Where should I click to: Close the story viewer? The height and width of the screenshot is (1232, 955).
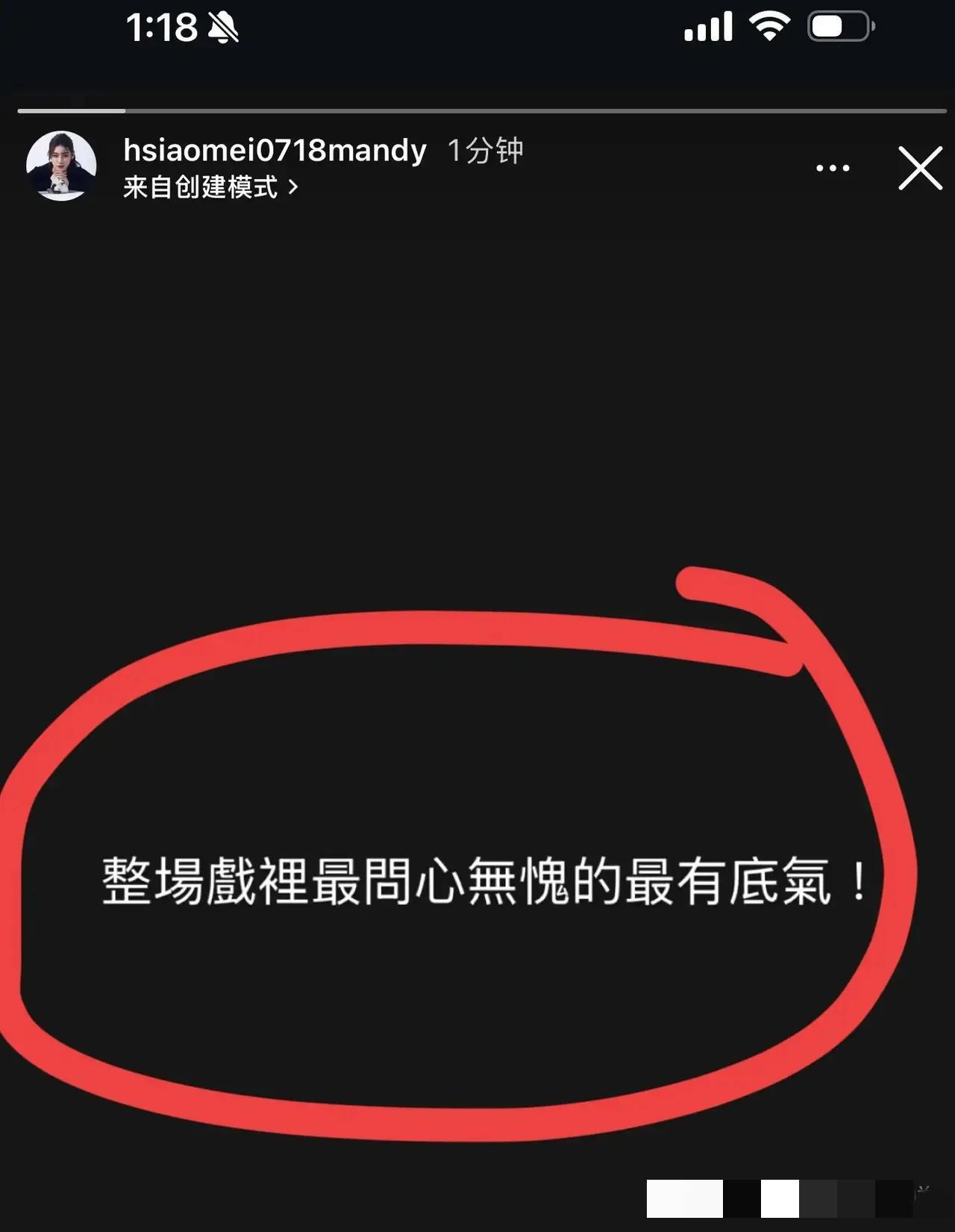pos(920,168)
